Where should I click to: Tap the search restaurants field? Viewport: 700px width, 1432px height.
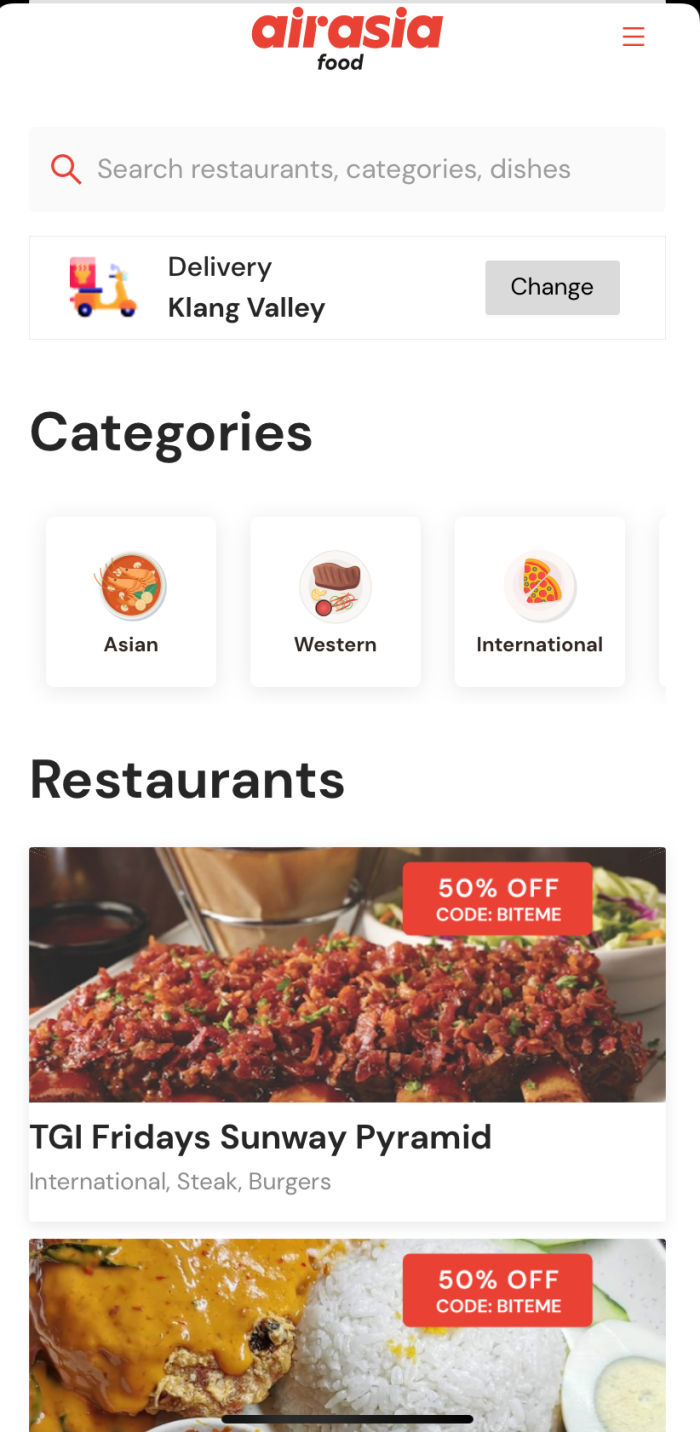[347, 169]
